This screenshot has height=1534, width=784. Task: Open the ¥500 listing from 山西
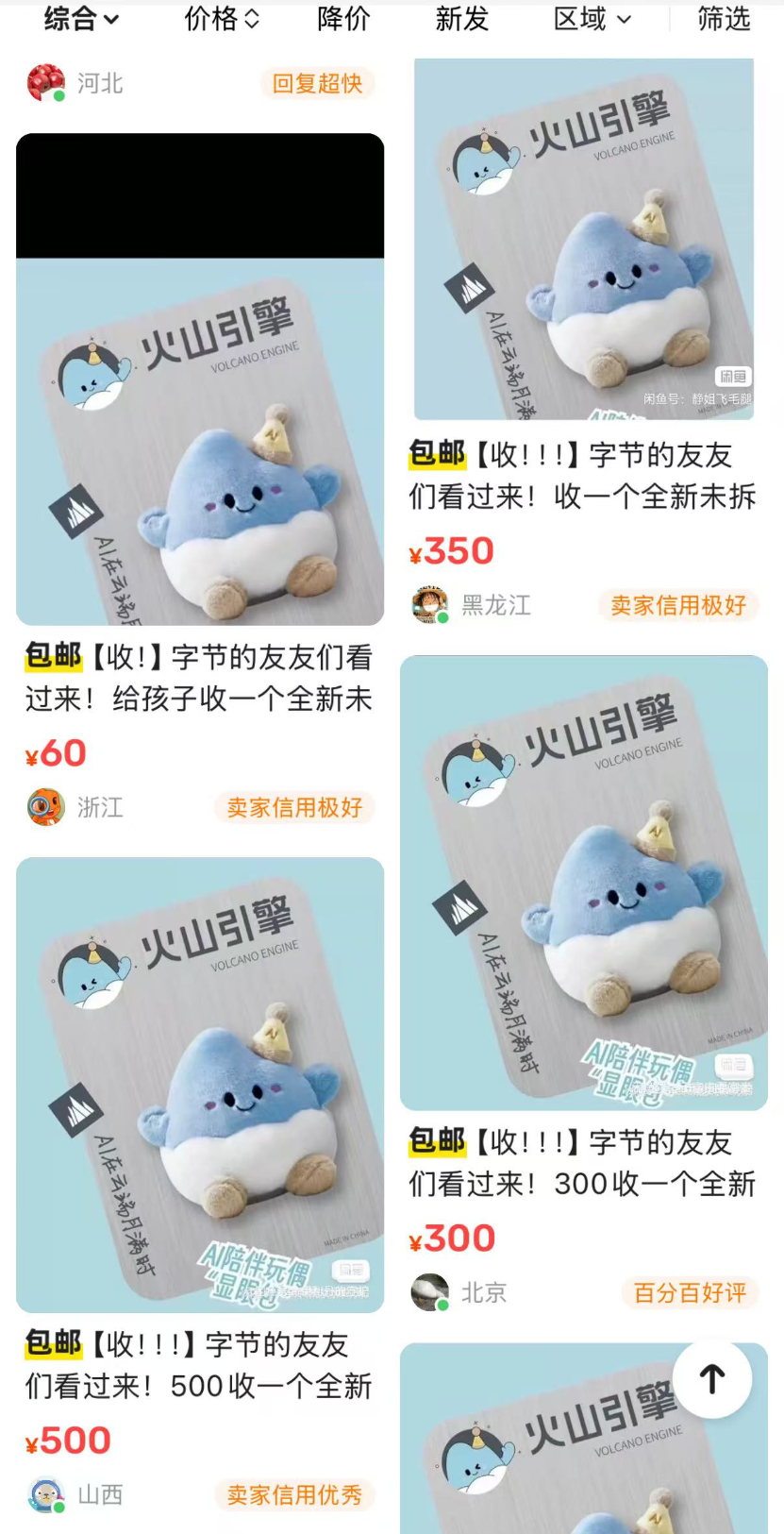(x=200, y=1084)
